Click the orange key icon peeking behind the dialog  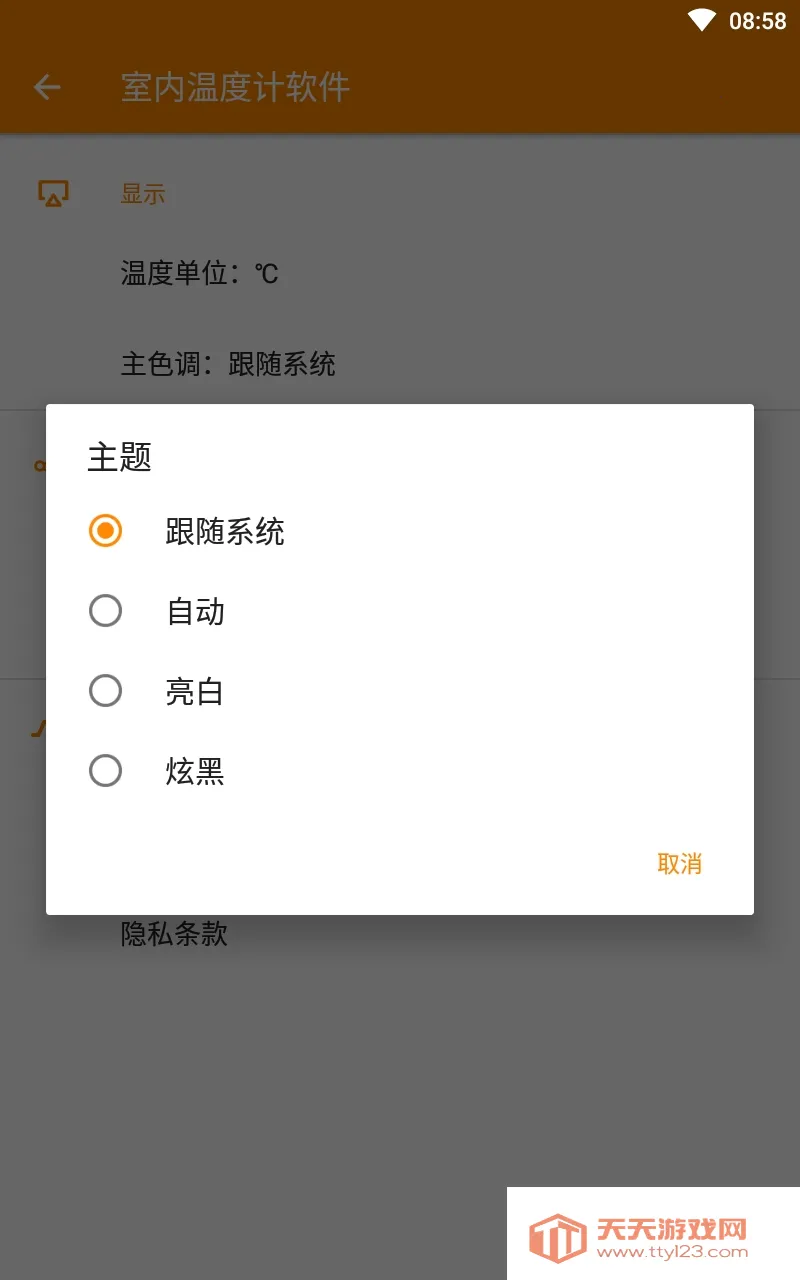click(x=42, y=466)
